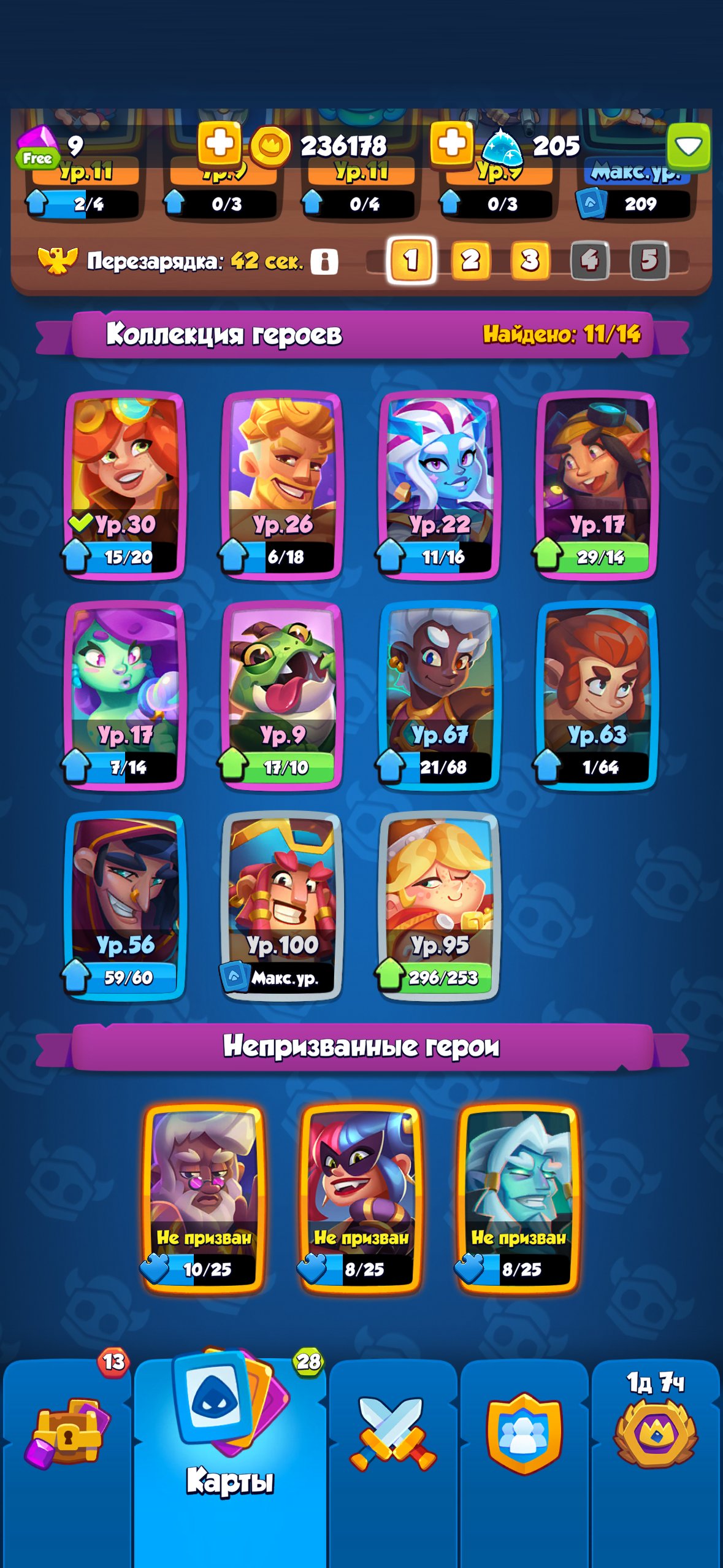Select locked deck slot 5
The width and height of the screenshot is (723, 1568).
click(649, 260)
